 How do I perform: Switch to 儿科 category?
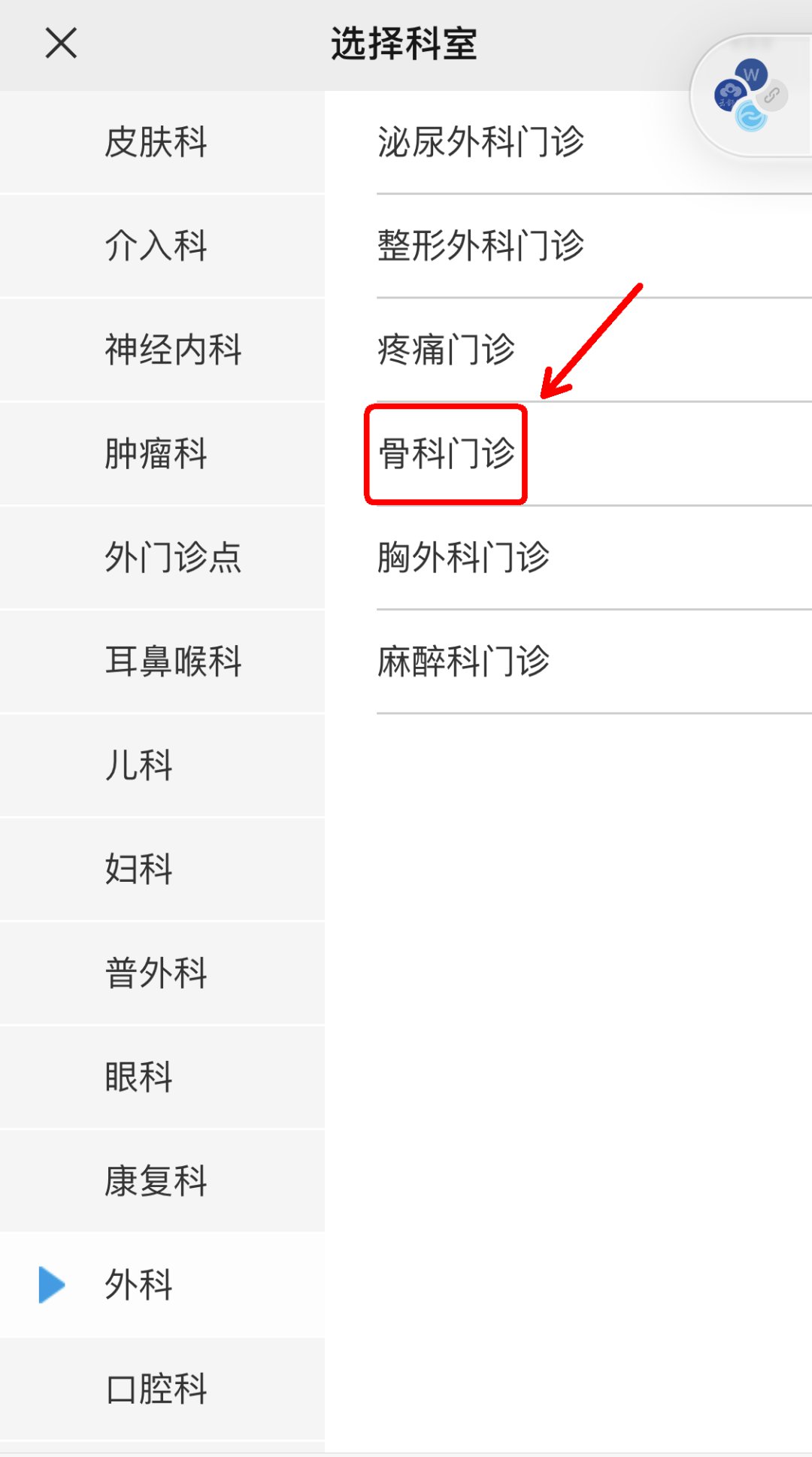point(139,765)
